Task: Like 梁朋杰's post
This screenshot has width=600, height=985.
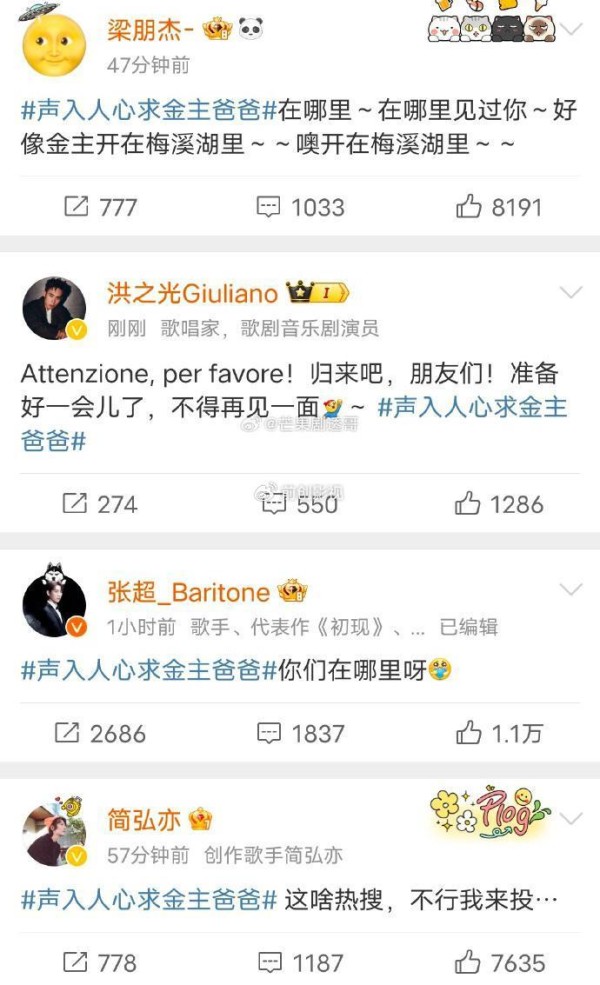Action: tap(498, 207)
